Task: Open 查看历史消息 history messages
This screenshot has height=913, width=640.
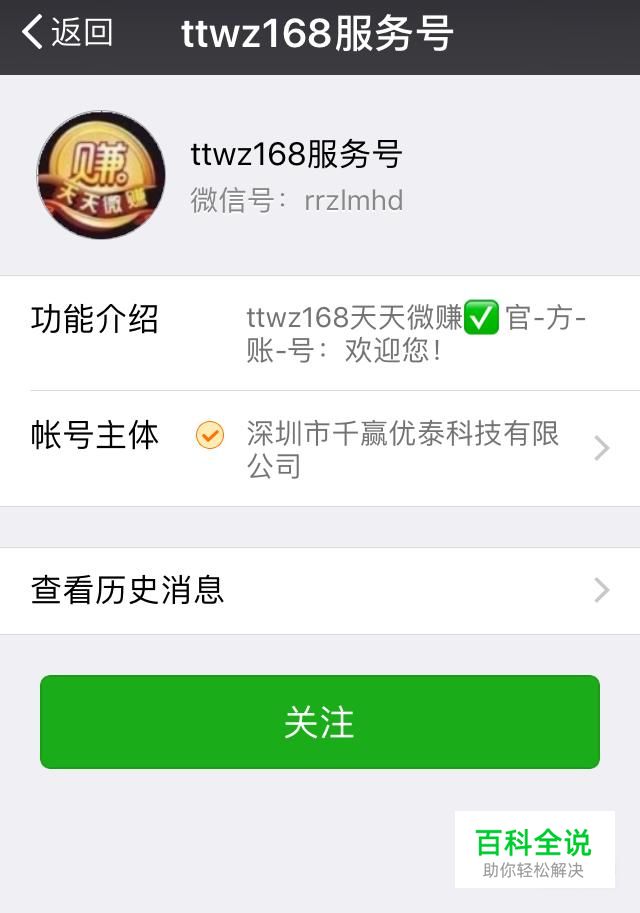Action: pyautogui.click(x=320, y=590)
